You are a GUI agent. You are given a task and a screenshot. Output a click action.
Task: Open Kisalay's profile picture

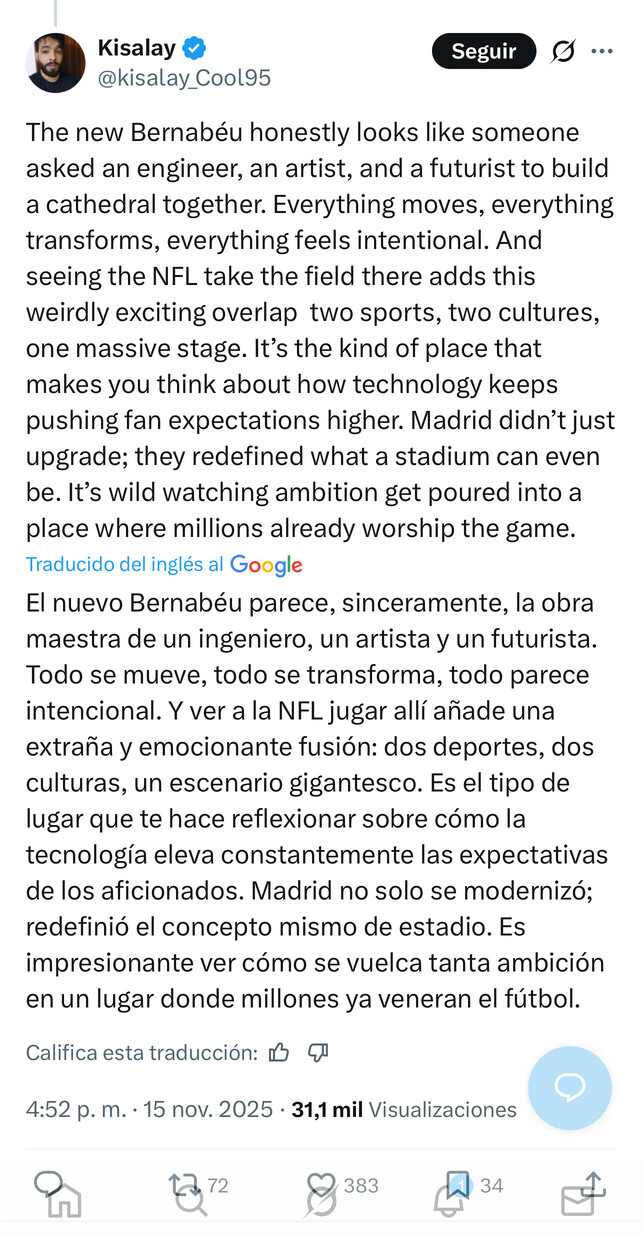pos(56,63)
